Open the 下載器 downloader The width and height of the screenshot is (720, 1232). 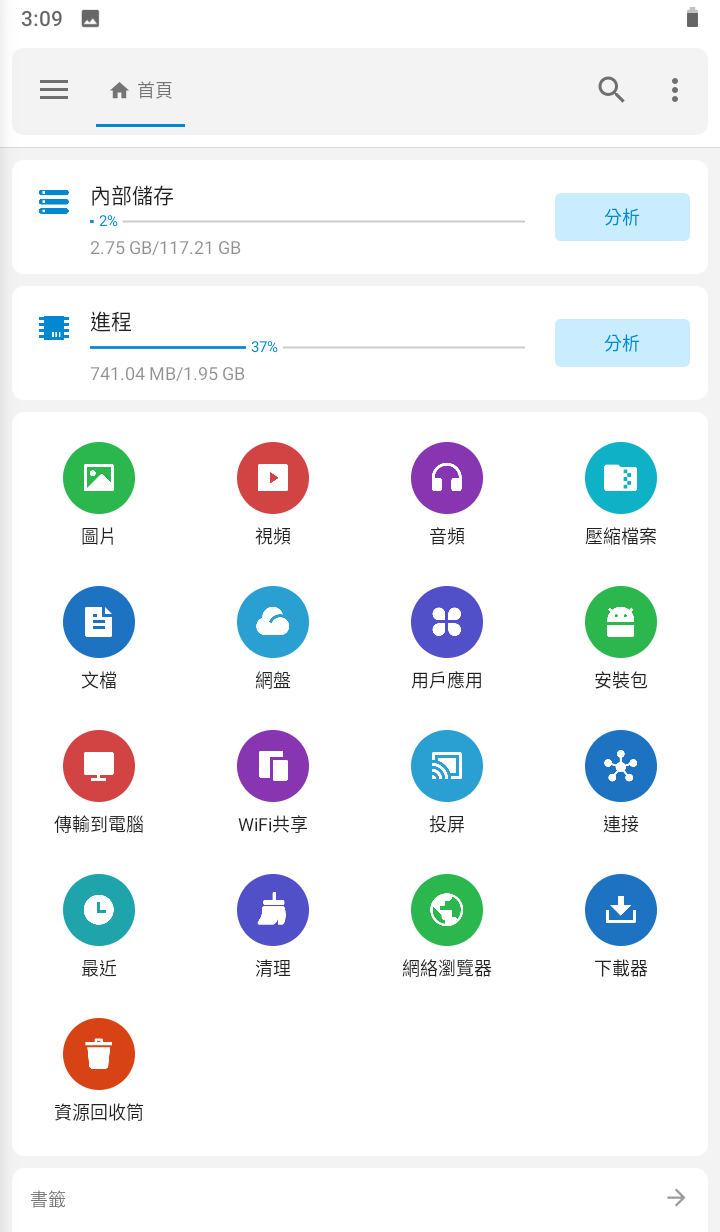point(621,910)
